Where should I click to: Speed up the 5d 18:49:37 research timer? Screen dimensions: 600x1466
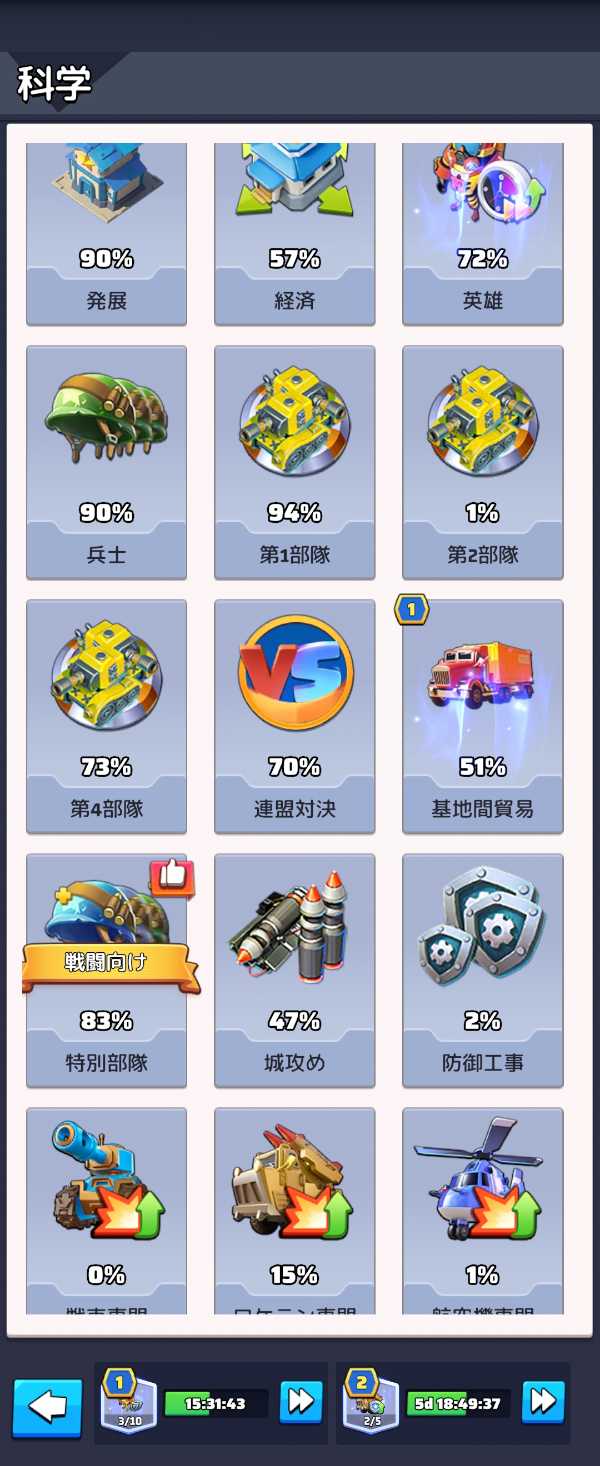point(543,1402)
